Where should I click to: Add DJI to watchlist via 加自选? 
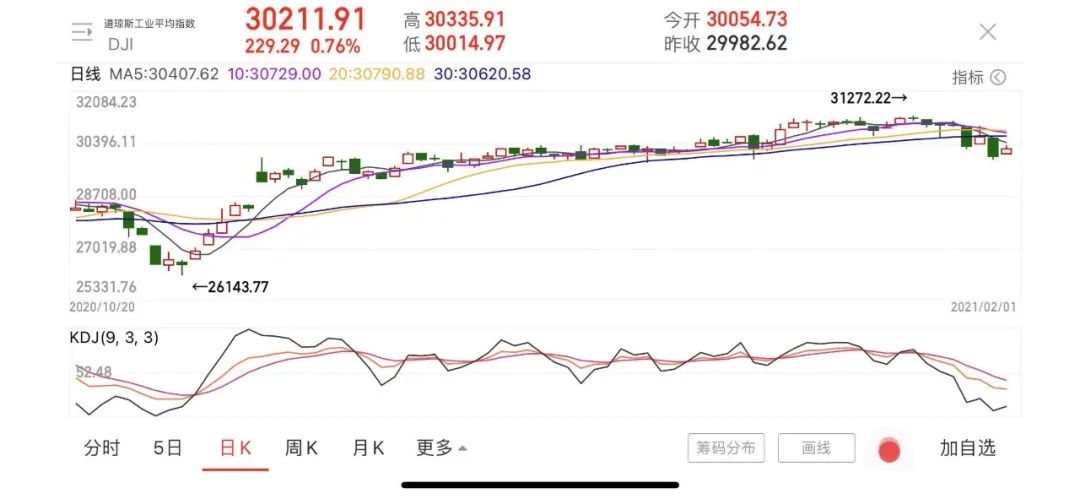(967, 448)
